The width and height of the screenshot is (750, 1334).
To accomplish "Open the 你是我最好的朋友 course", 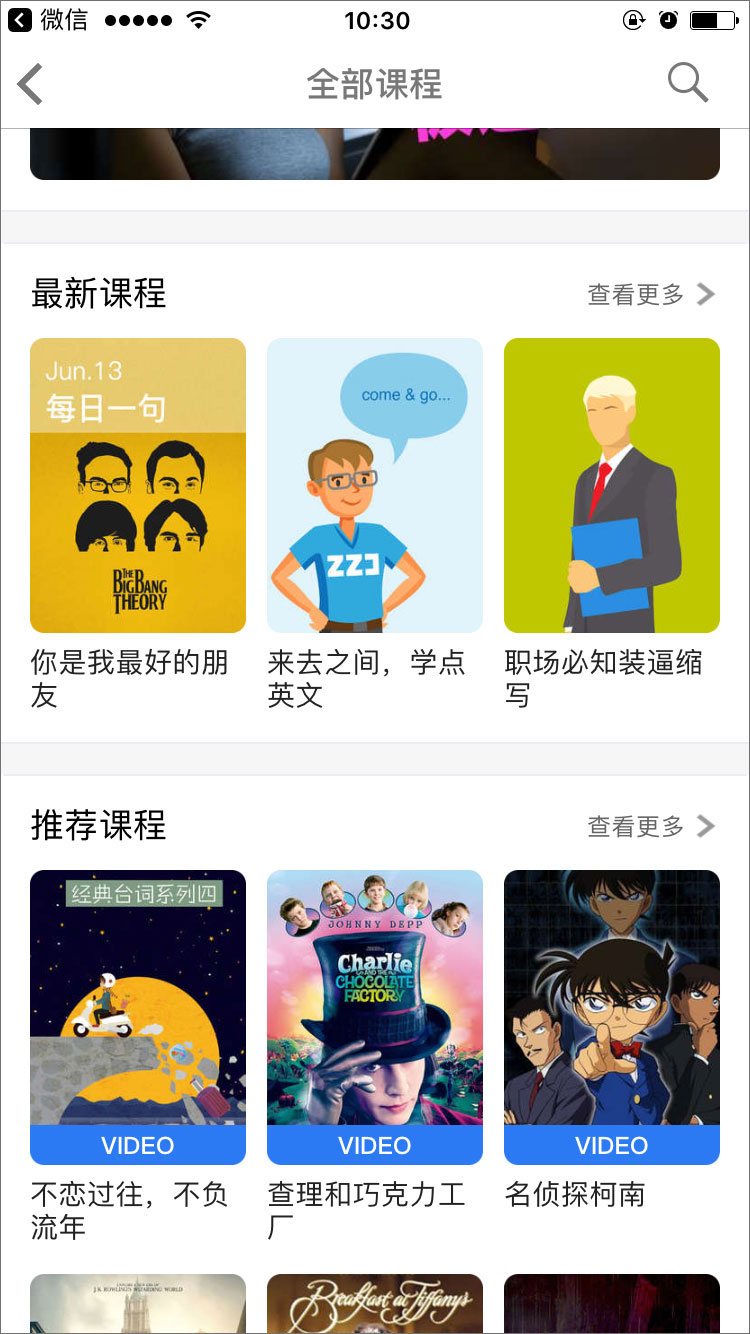I will click(x=138, y=486).
